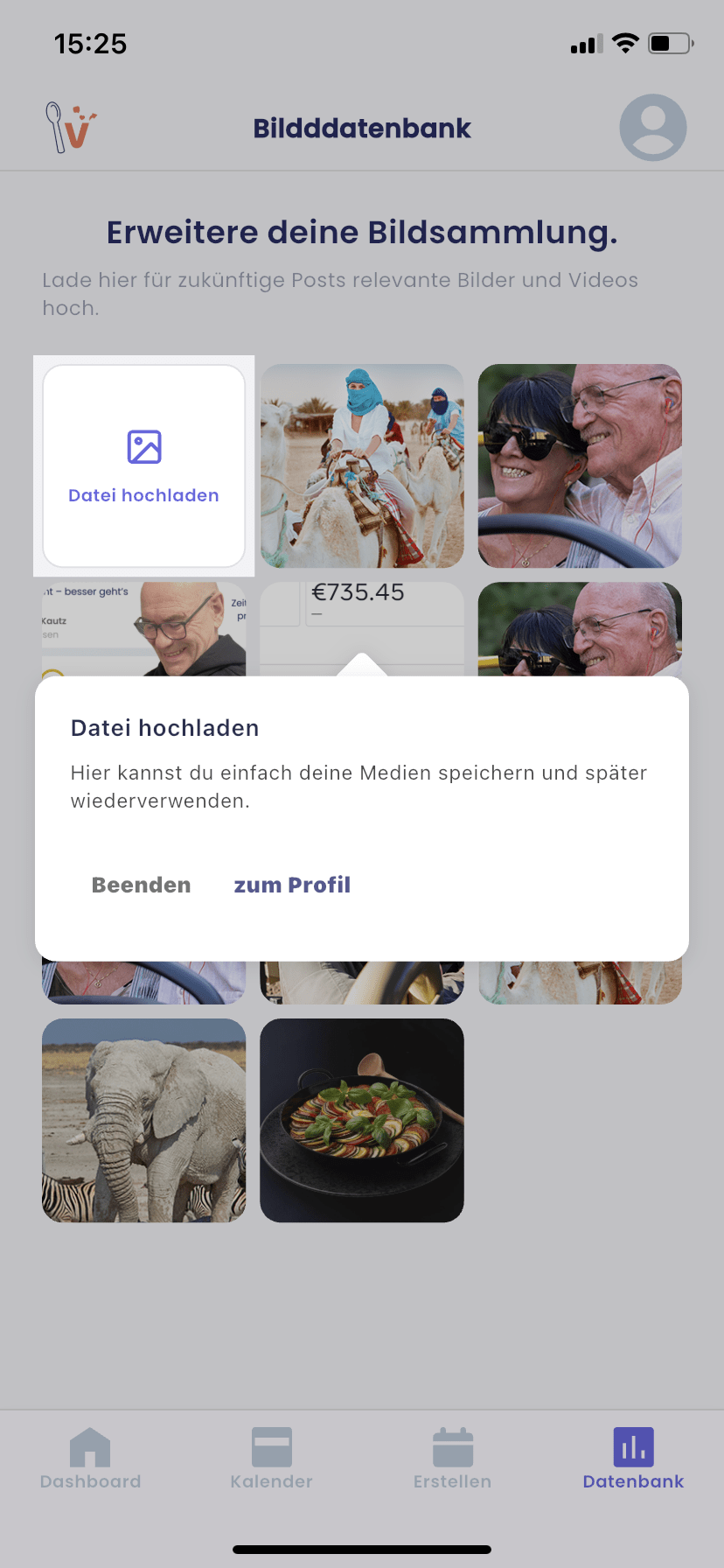Open the camel rider photo
This screenshot has height=1568, width=724.
362,466
